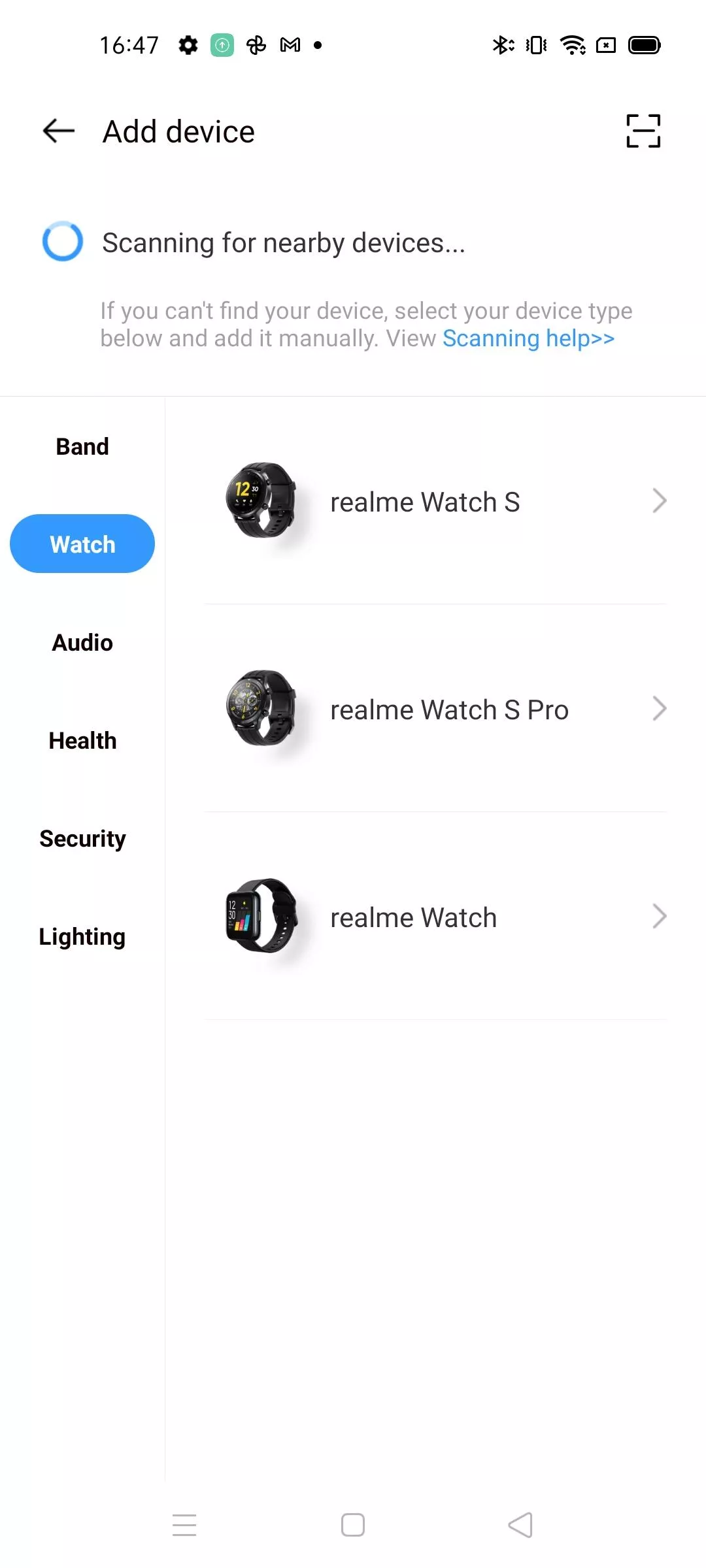The height and width of the screenshot is (1568, 706).
Task: Switch to the Band category
Action: [x=82, y=447]
